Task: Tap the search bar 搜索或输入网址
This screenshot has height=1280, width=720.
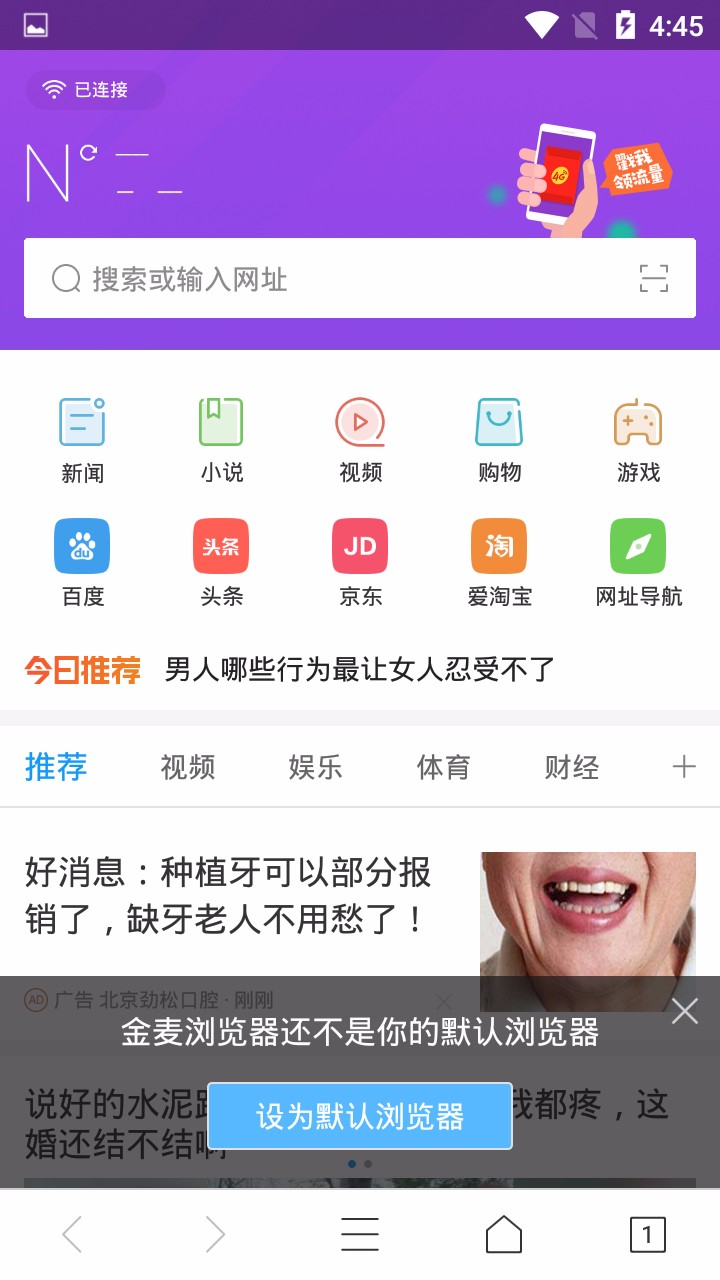Action: [x=300, y=278]
